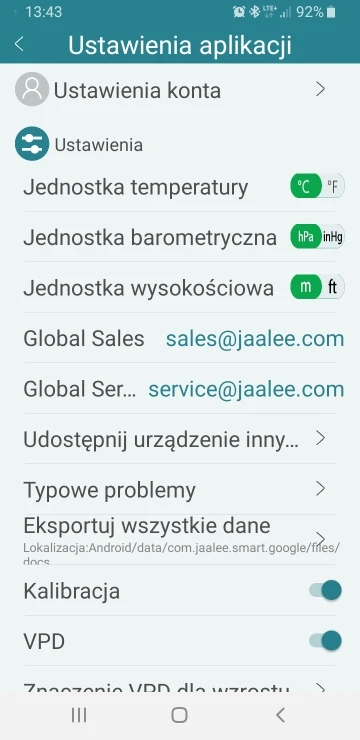
Task: Tap the sales@jaalee.com email link
Action: [x=255, y=339]
